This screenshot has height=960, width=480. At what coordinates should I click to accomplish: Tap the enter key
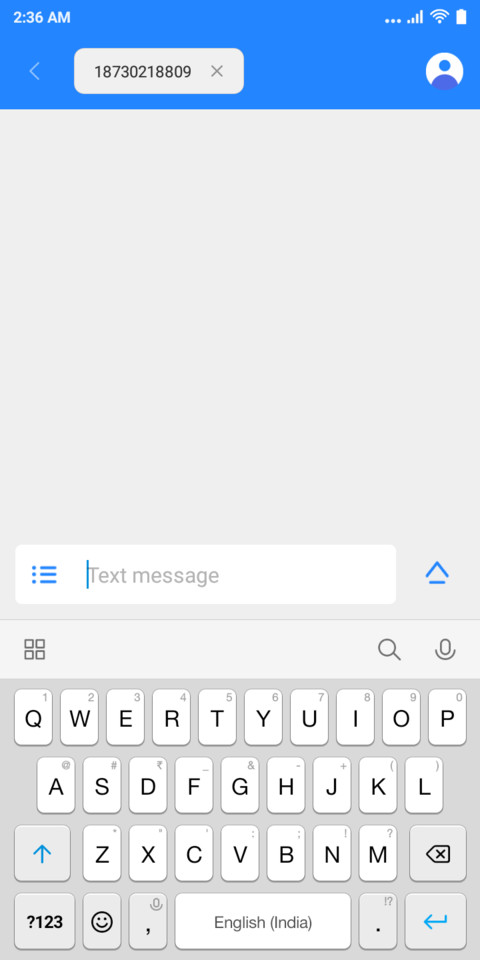pos(435,921)
